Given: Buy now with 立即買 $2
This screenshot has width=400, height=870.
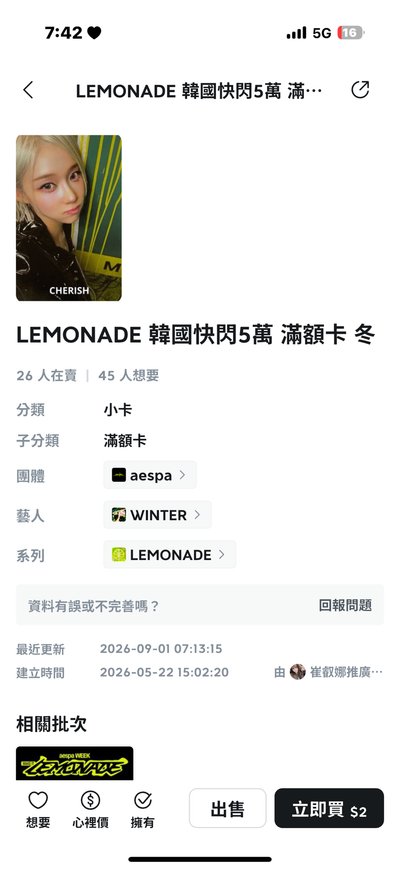Looking at the screenshot, I should click(x=329, y=808).
